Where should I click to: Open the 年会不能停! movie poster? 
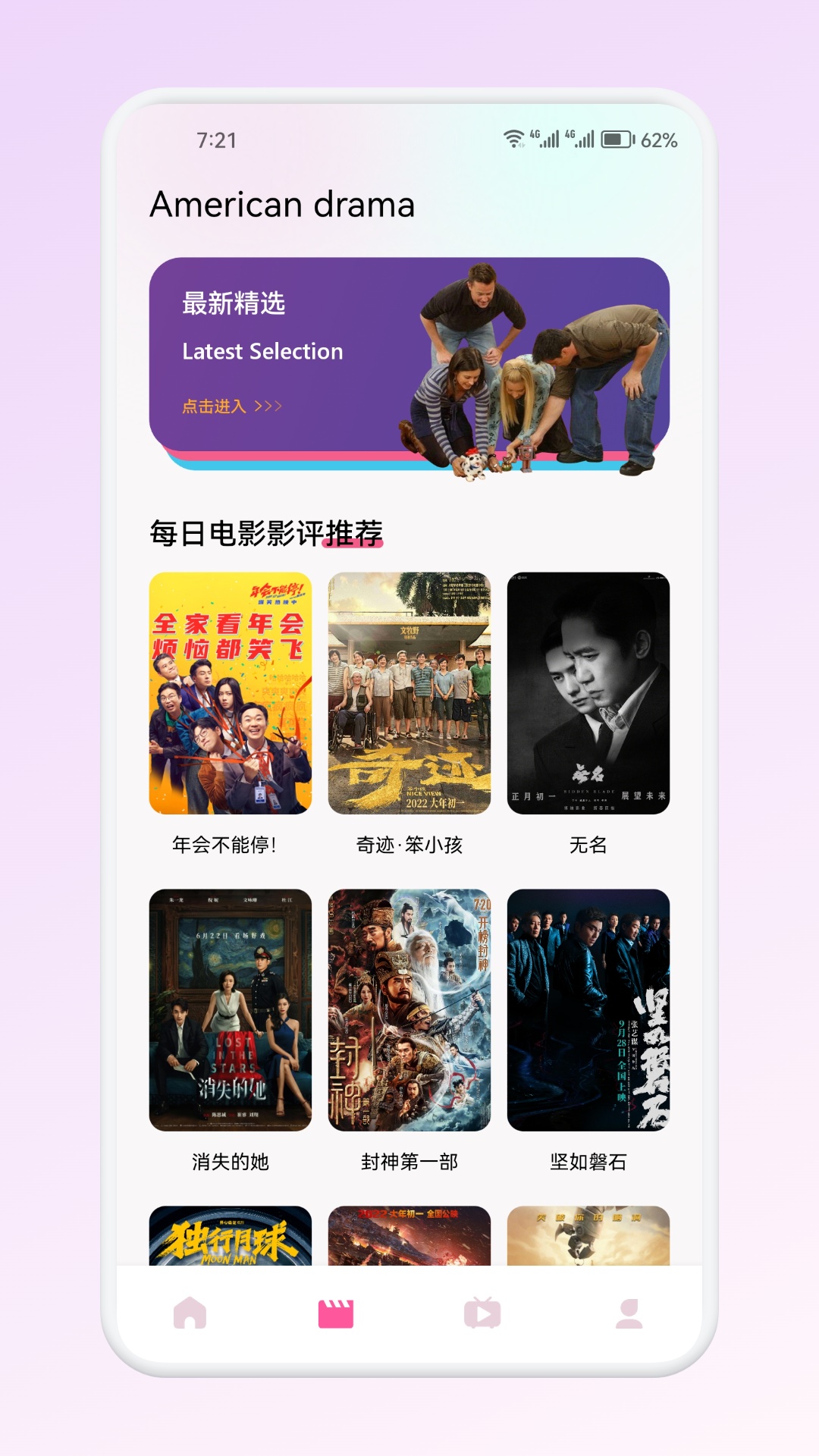click(x=231, y=693)
